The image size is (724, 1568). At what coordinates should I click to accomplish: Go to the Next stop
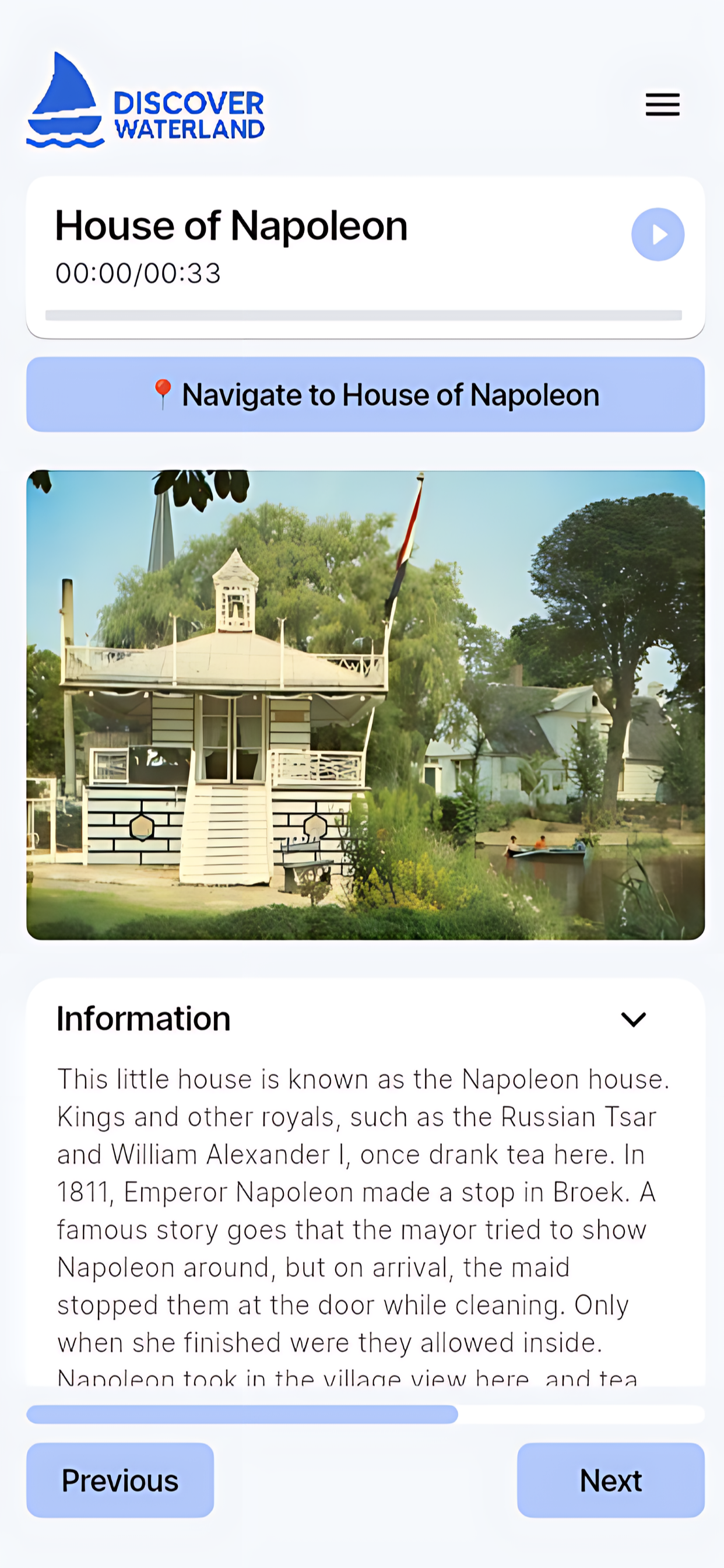click(610, 1480)
